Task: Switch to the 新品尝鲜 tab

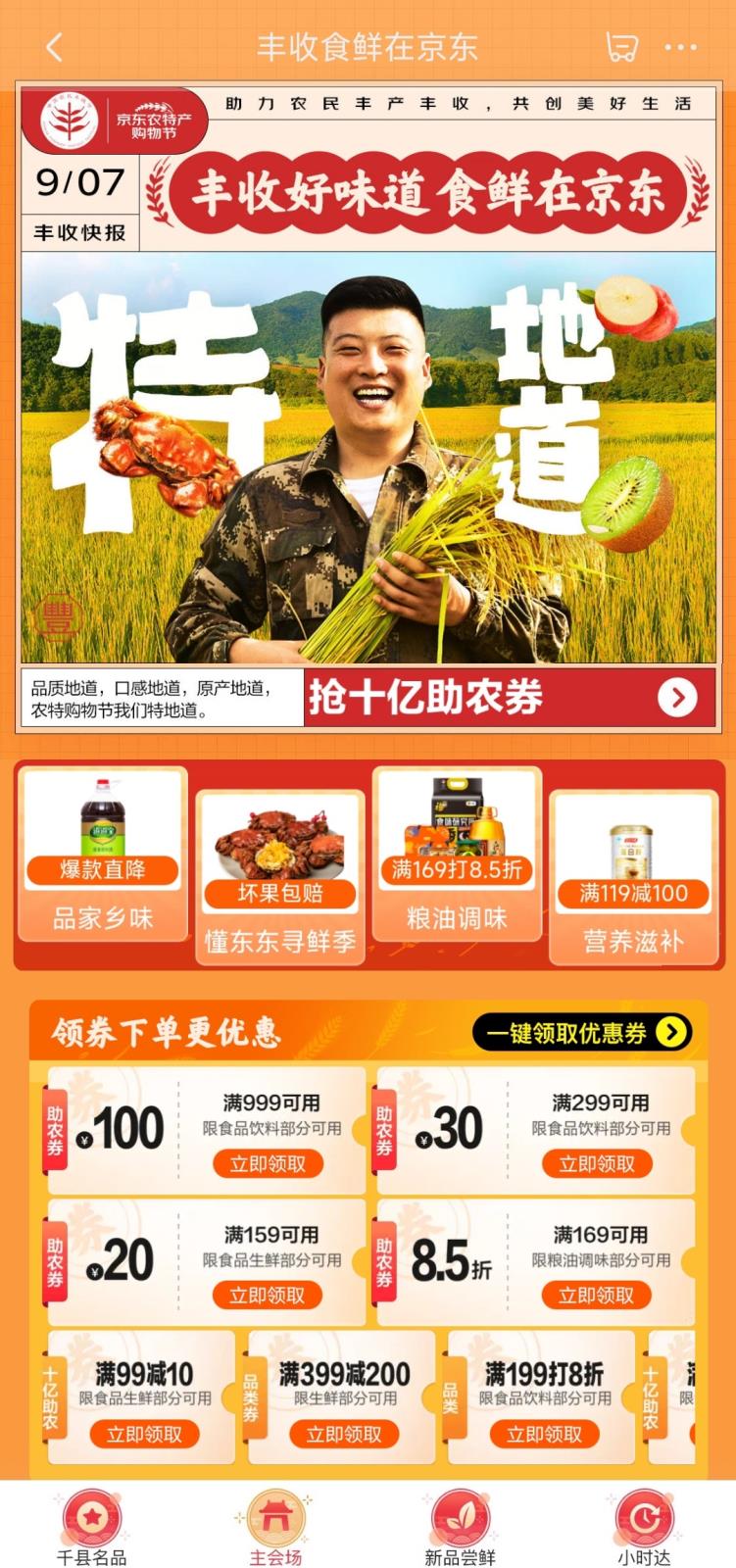Action: [x=460, y=1529]
